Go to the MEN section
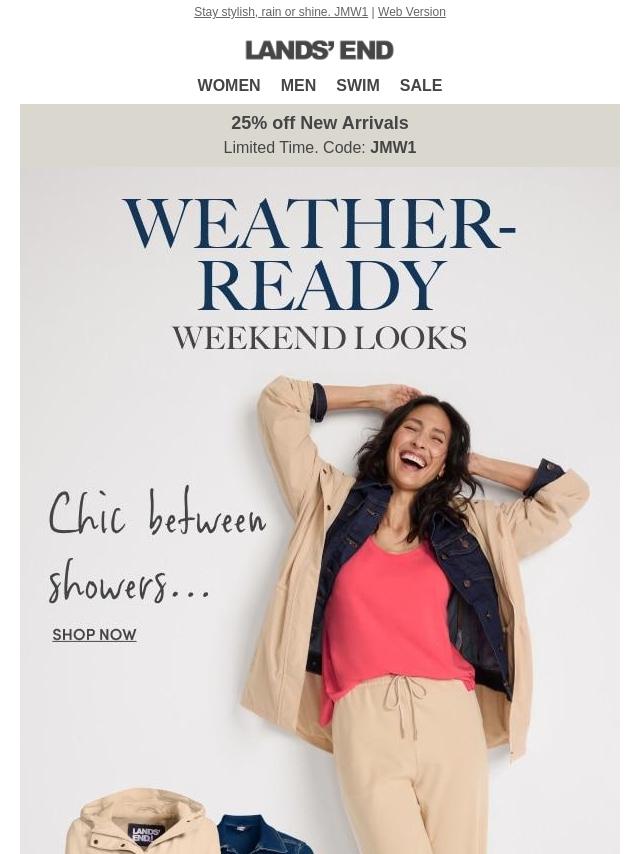The image size is (640, 854). click(x=298, y=86)
